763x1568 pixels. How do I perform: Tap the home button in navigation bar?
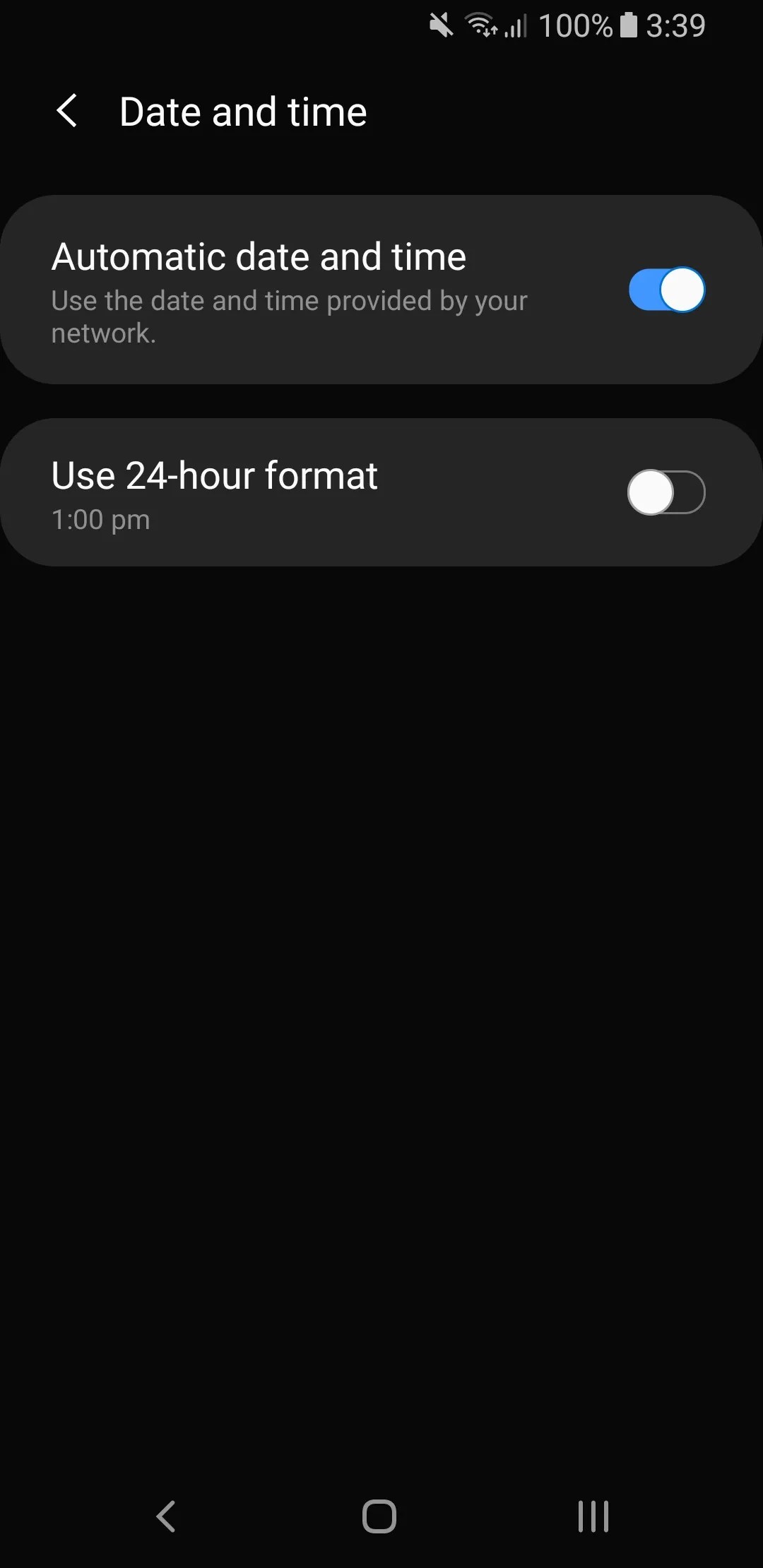[379, 1516]
